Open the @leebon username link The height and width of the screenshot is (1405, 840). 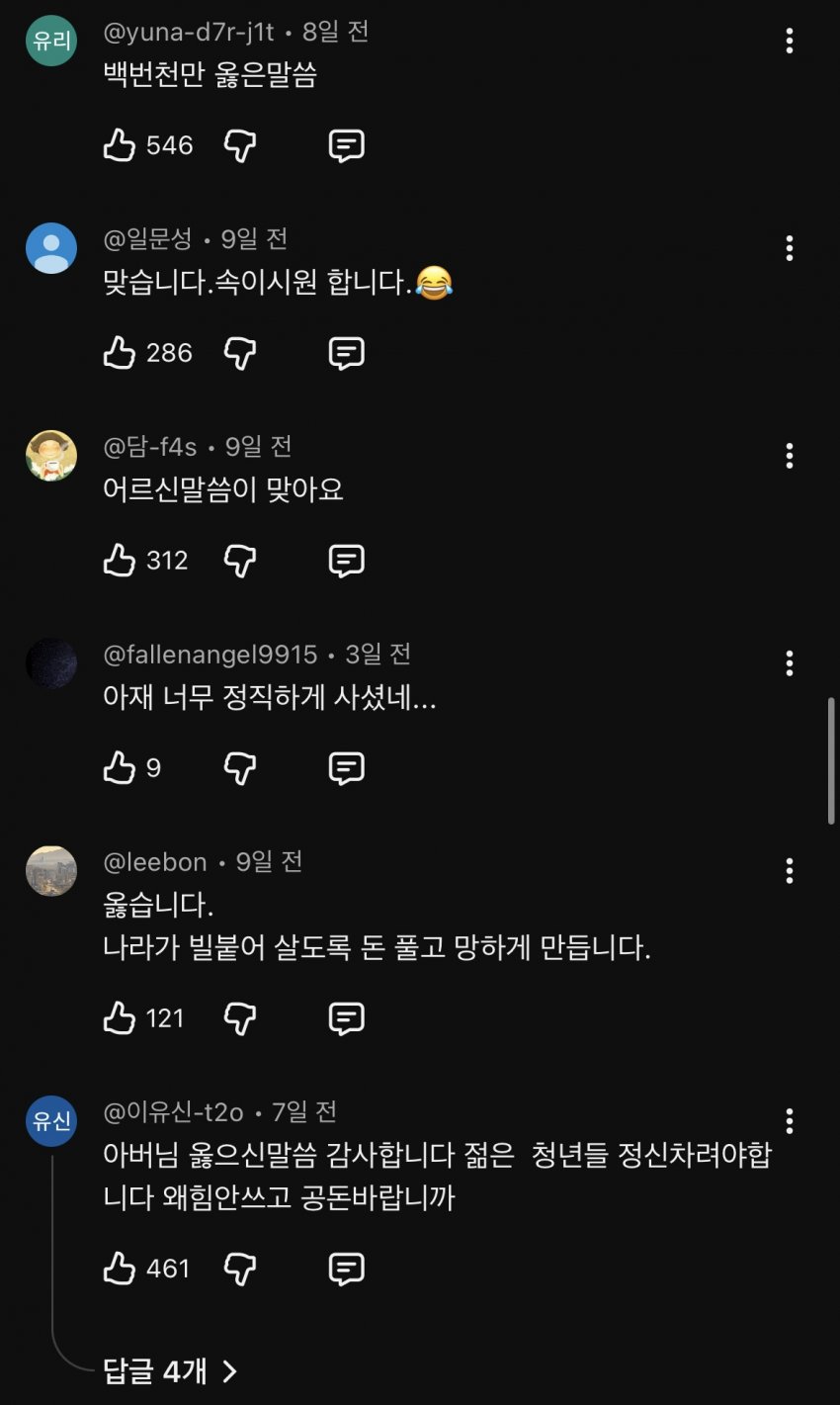point(155,862)
